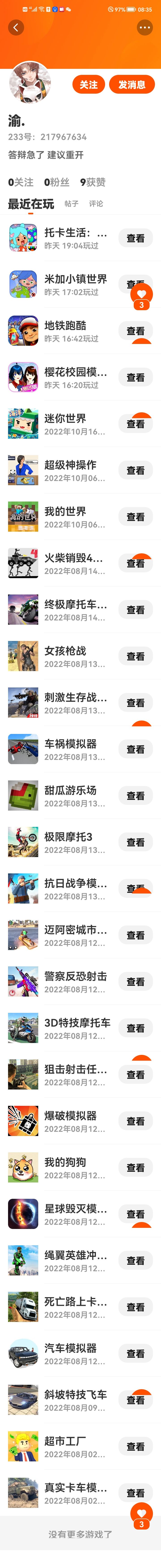The height and width of the screenshot is (1568, 161).
Task: Tap 查看 next to 超级神操作
Action: click(x=135, y=470)
